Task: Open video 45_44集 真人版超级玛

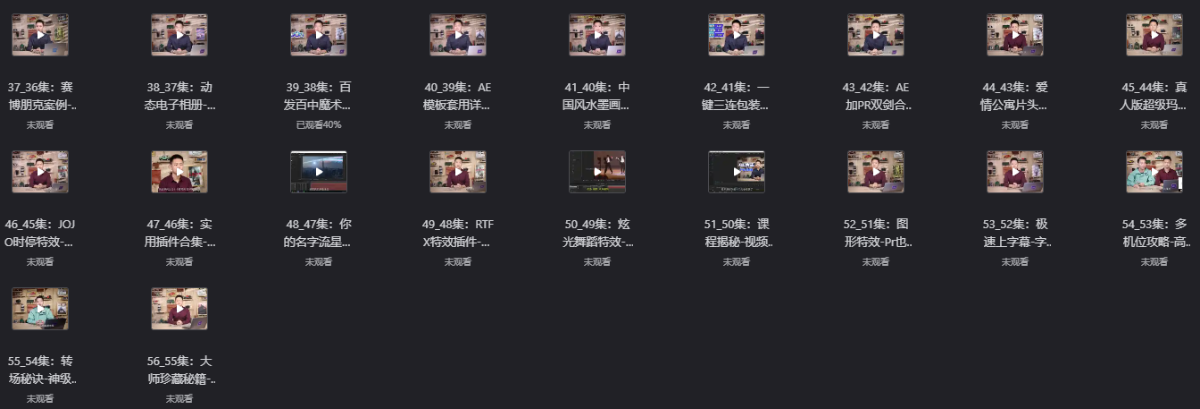Action: pos(1154,35)
